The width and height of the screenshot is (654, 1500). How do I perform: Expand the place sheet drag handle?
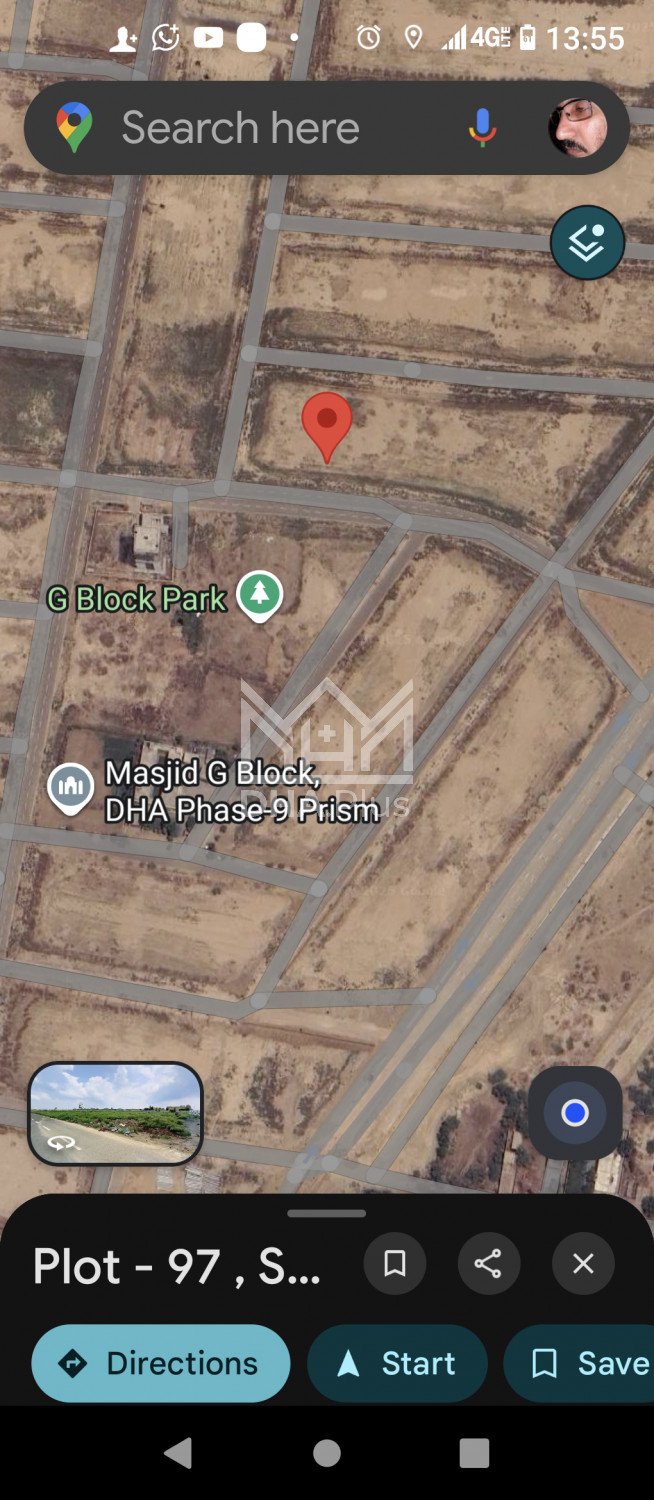pyautogui.click(x=327, y=1214)
